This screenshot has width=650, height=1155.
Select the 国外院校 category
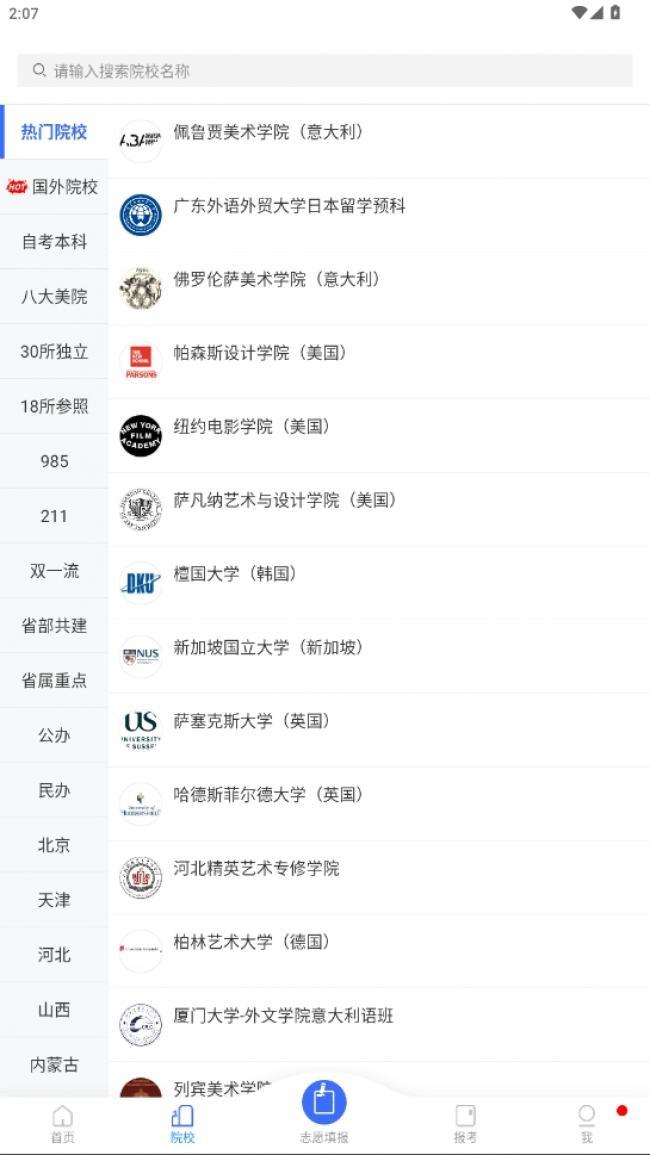point(54,187)
